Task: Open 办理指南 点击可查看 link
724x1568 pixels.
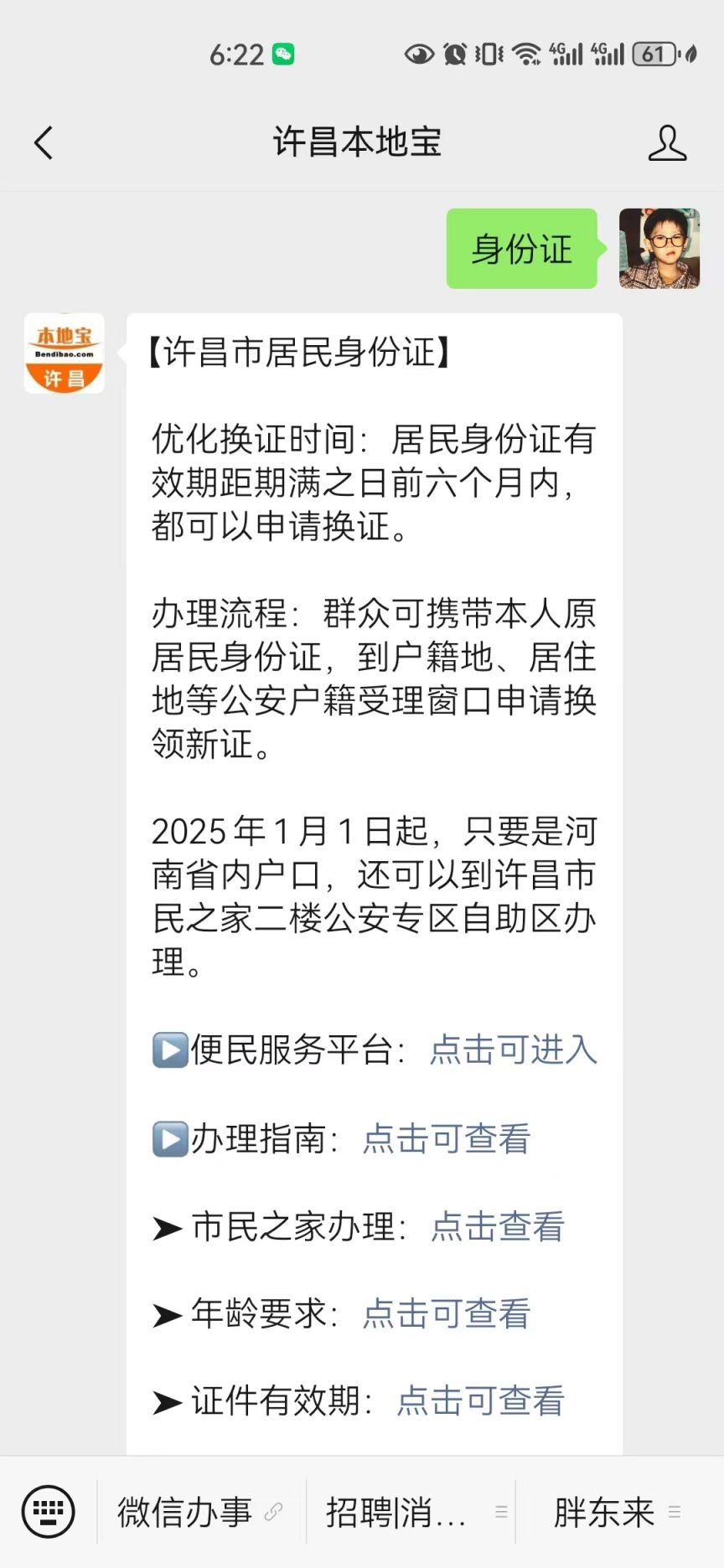Action: pos(446,1138)
